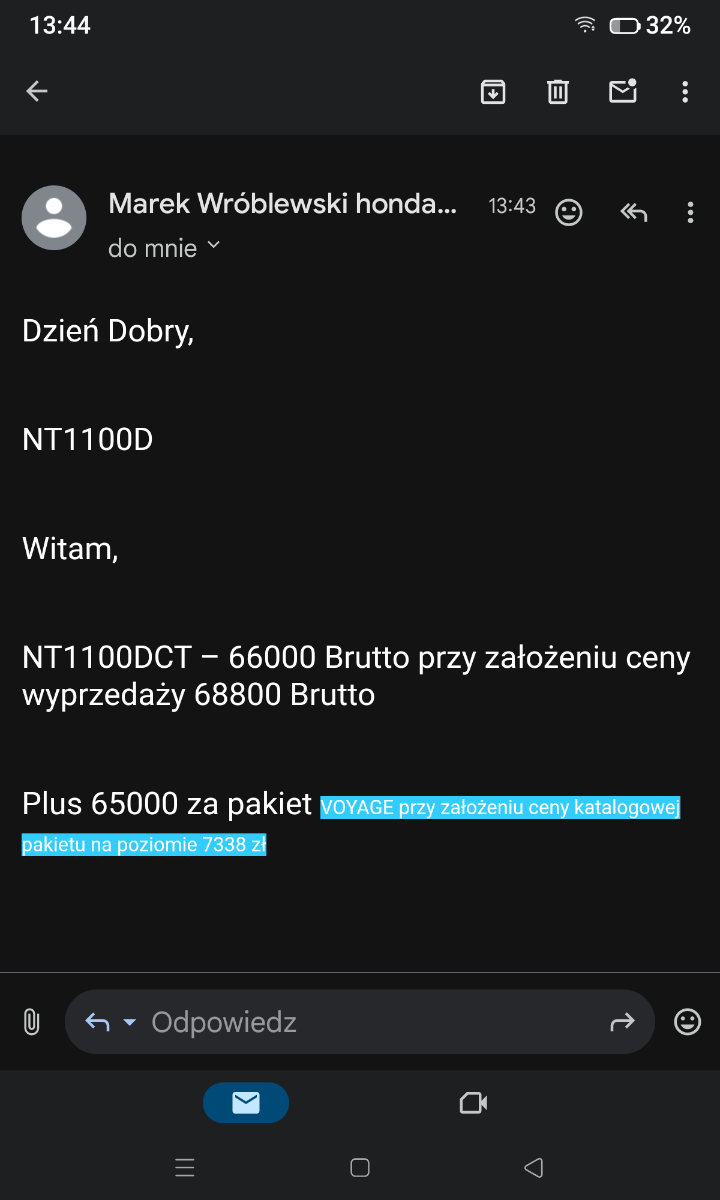Viewport: 720px width, 1200px height.
Task: Reply to all from message header
Action: [x=634, y=212]
